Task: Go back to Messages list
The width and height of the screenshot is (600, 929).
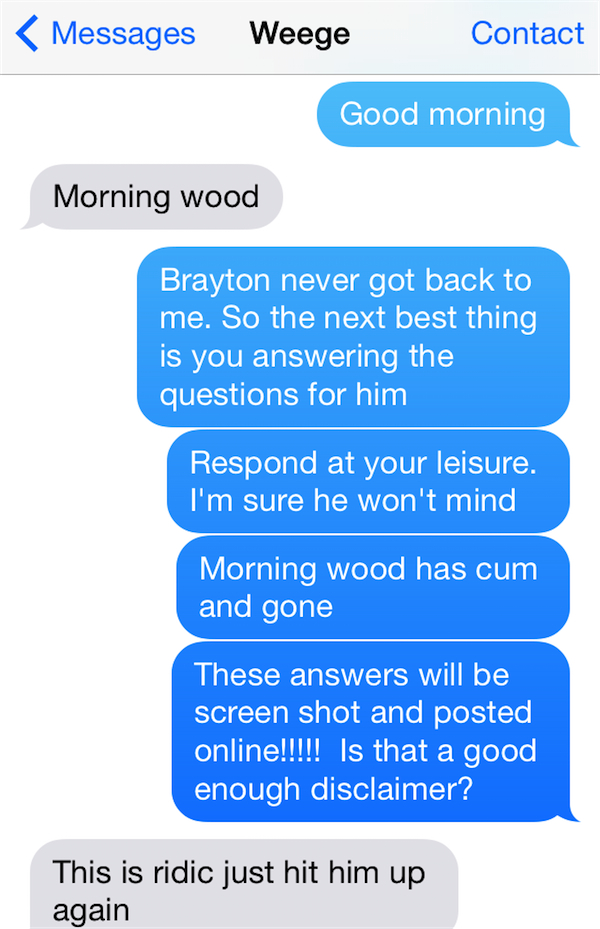Action: (x=105, y=33)
